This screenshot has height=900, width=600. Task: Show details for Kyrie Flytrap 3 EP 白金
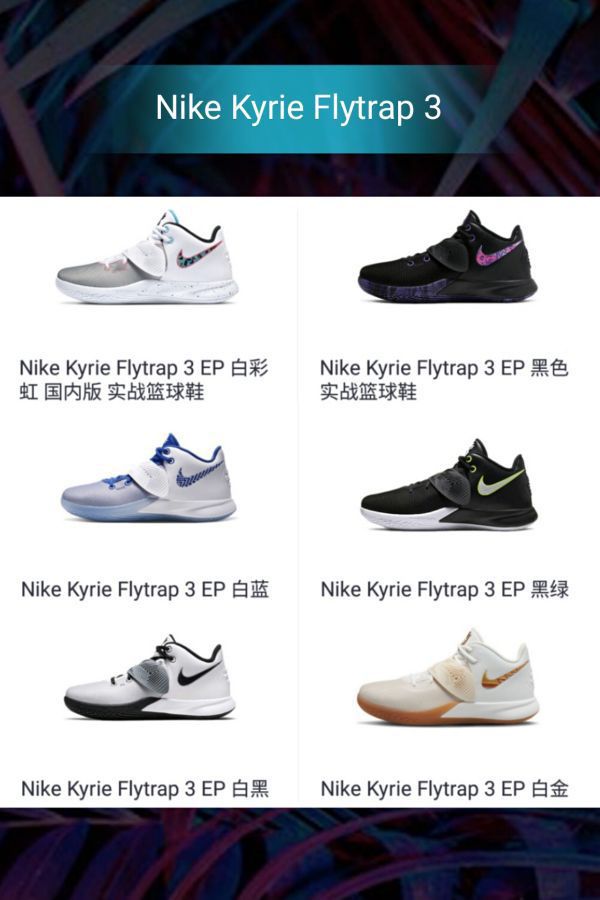[x=448, y=678]
